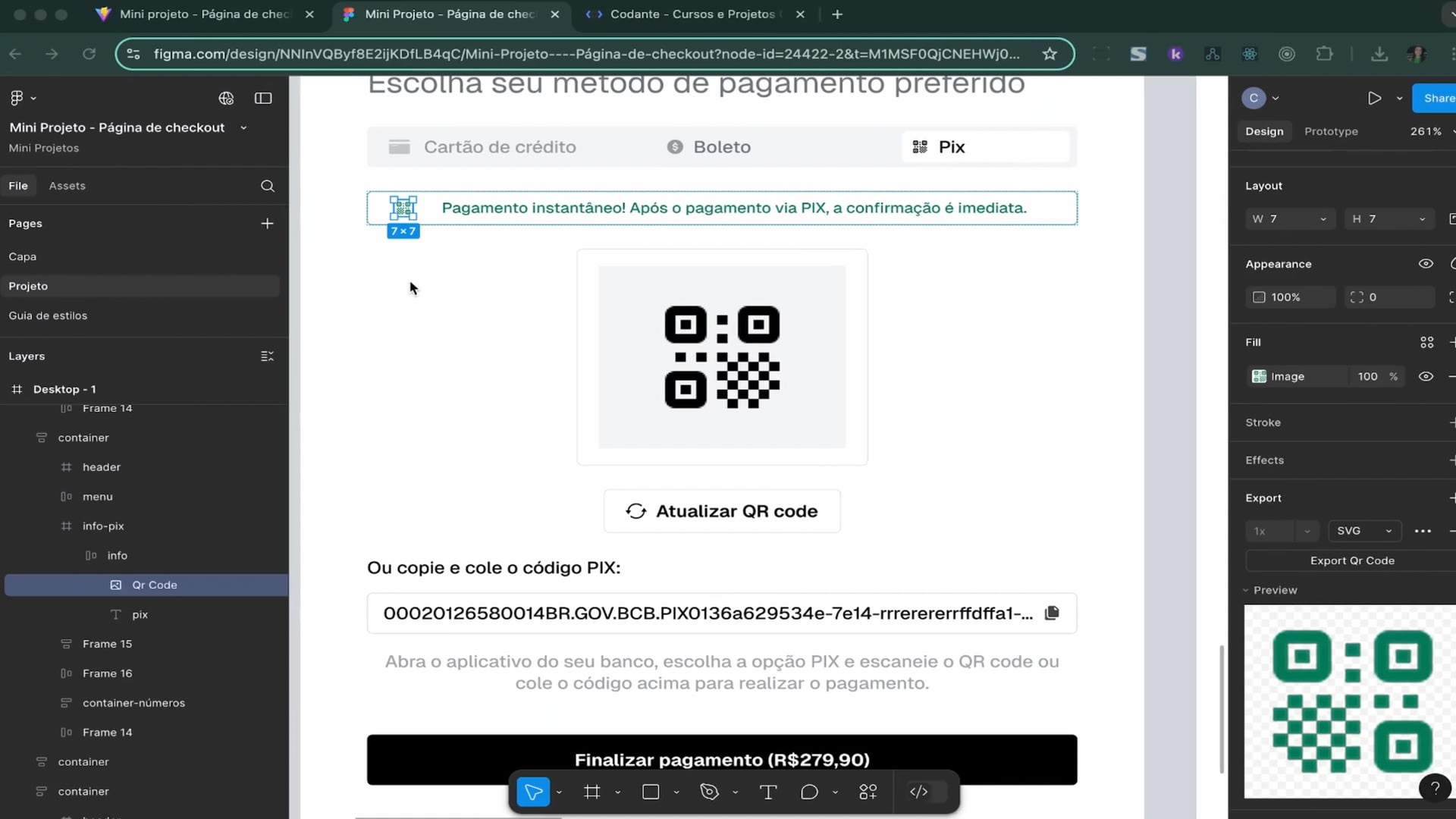Toggle the Image fill visibility eye
1456x819 pixels.
1426,376
